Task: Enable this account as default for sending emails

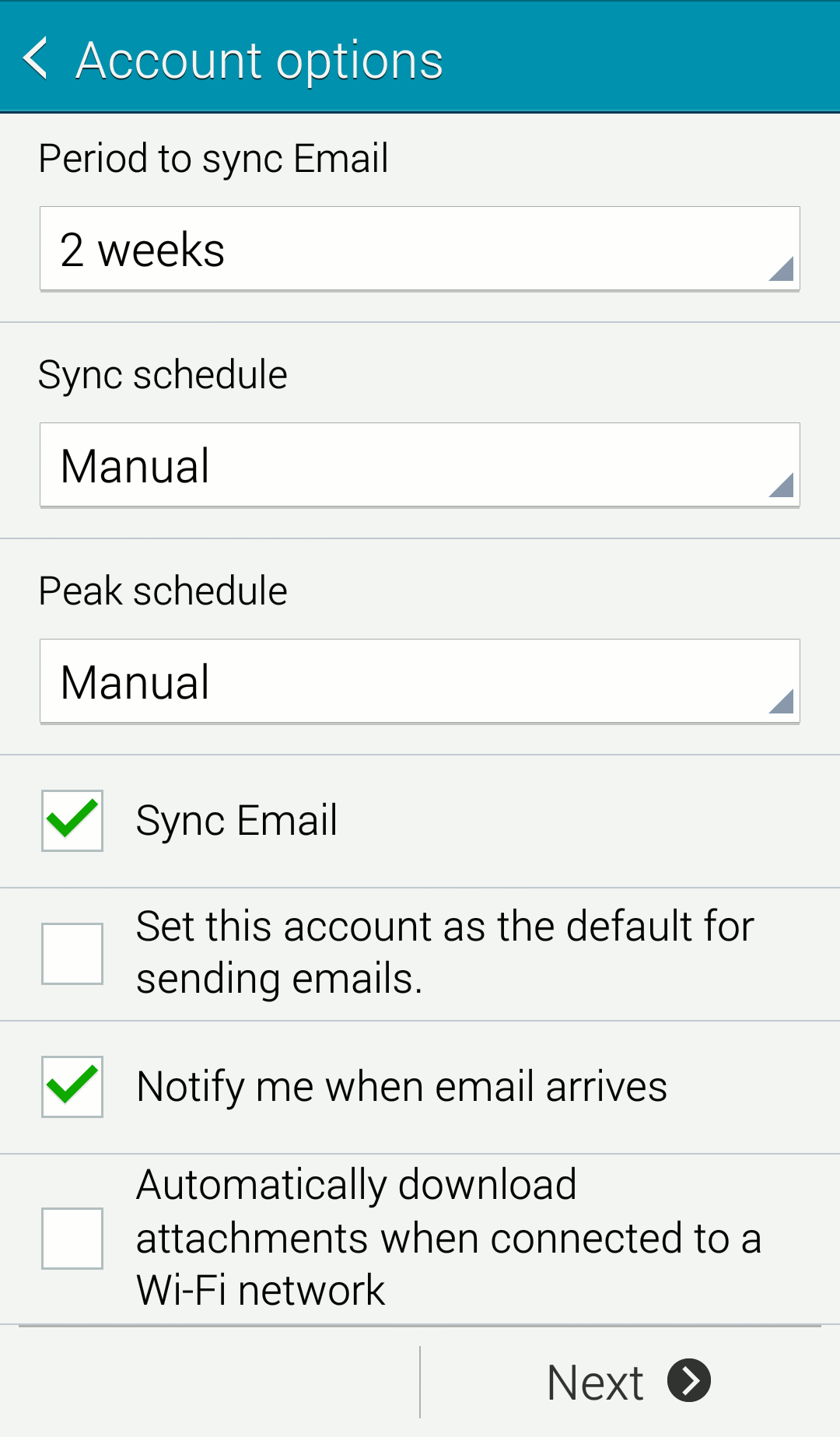Action: point(72,952)
